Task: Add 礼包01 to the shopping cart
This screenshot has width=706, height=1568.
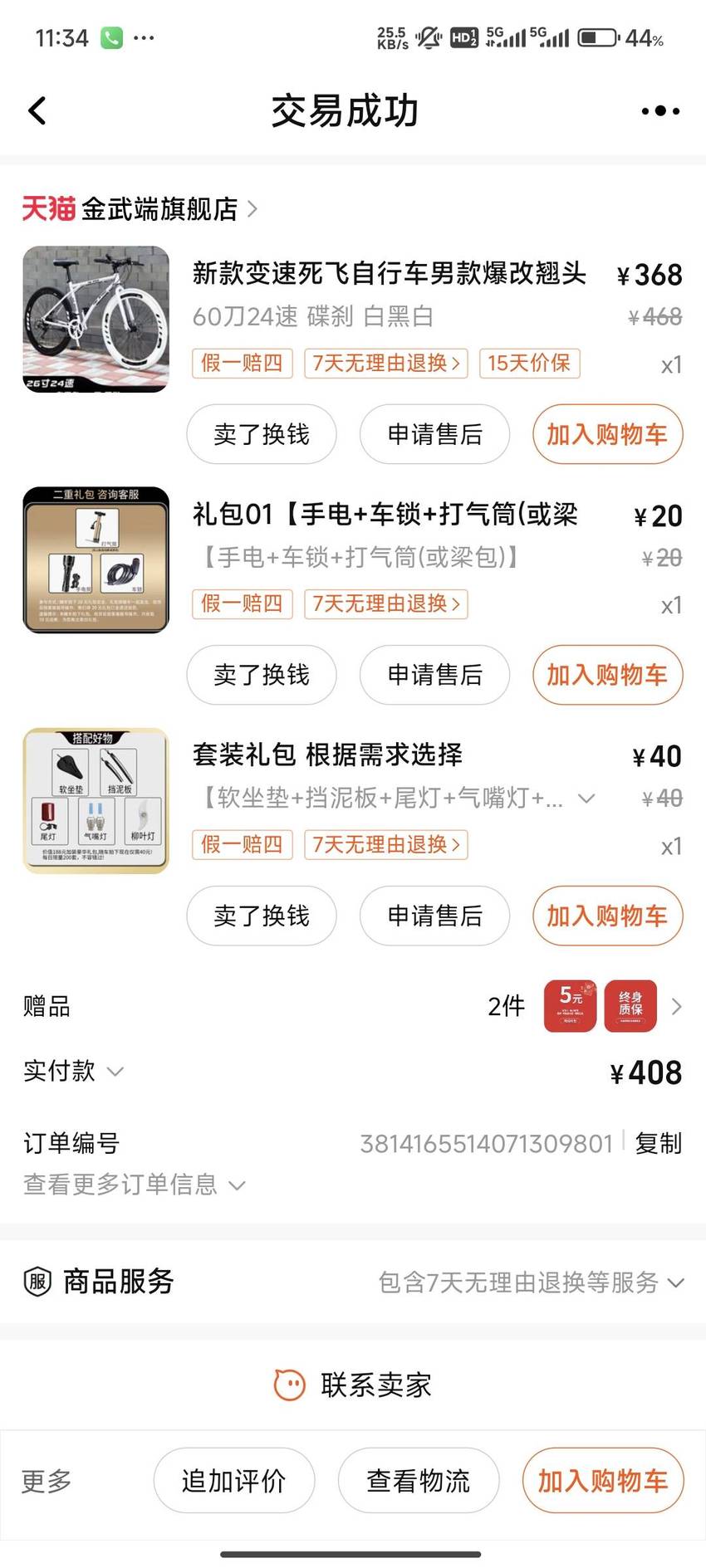Action: click(607, 675)
